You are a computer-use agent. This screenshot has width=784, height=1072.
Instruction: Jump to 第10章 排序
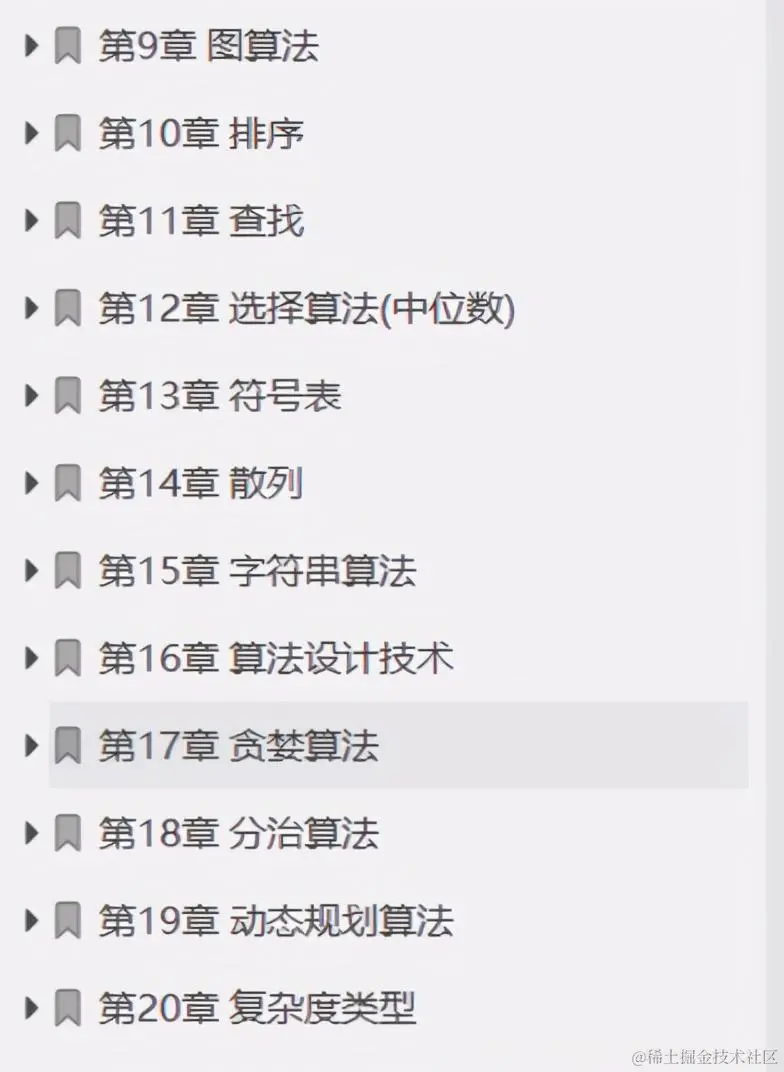coord(200,133)
